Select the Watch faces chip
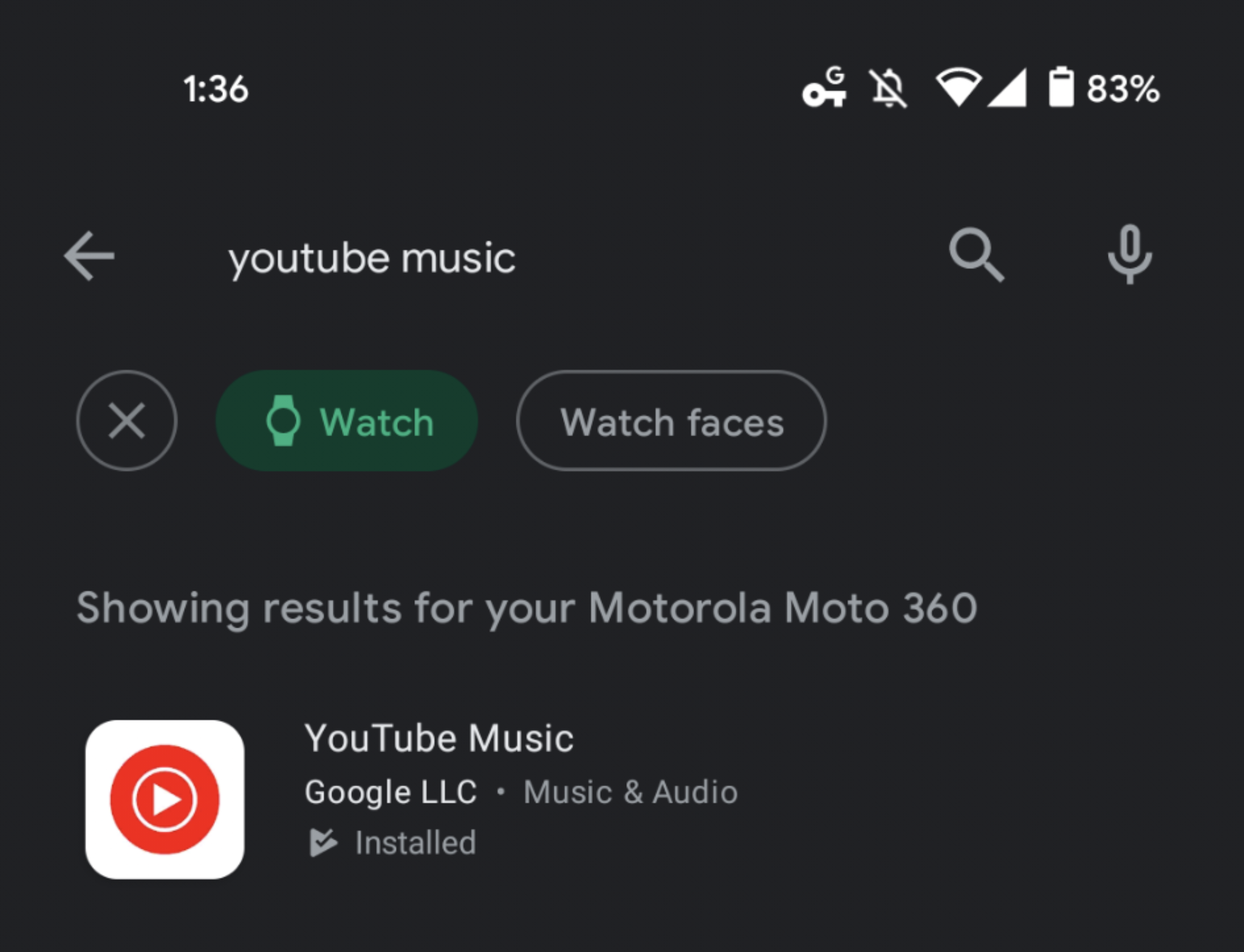 pyautogui.click(x=671, y=420)
